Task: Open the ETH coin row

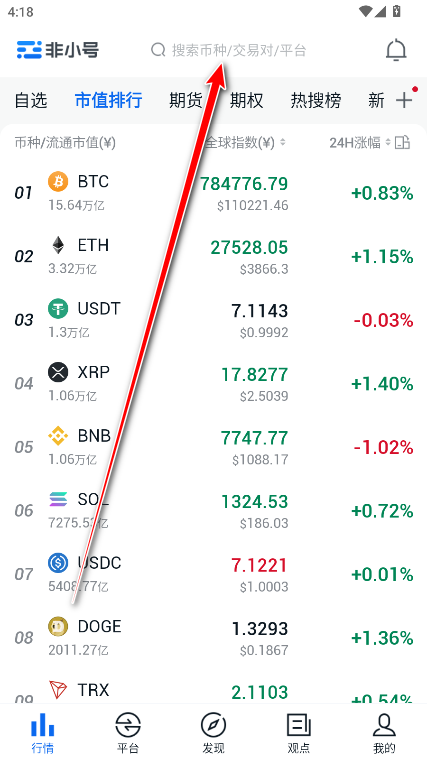Action: click(214, 257)
